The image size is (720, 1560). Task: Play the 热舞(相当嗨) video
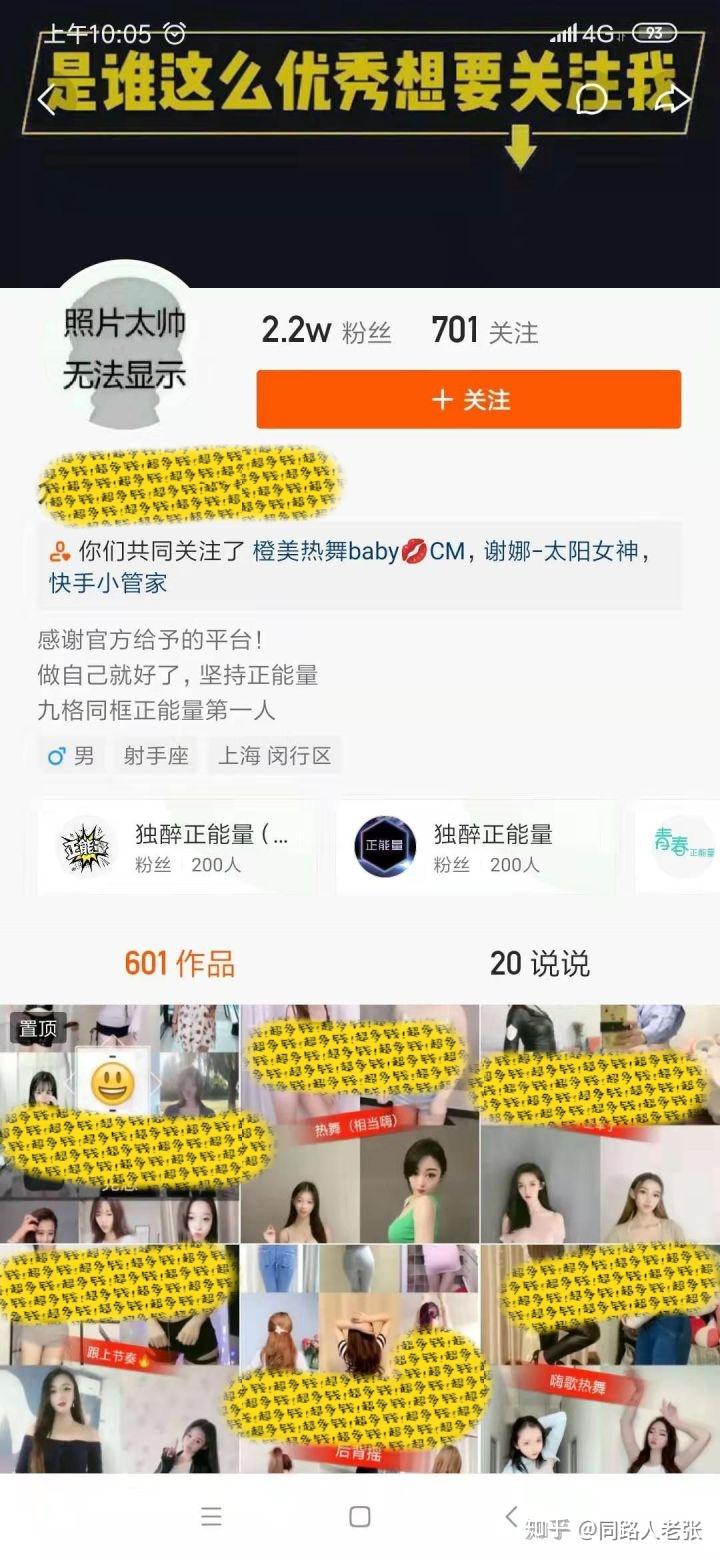click(x=359, y=1123)
